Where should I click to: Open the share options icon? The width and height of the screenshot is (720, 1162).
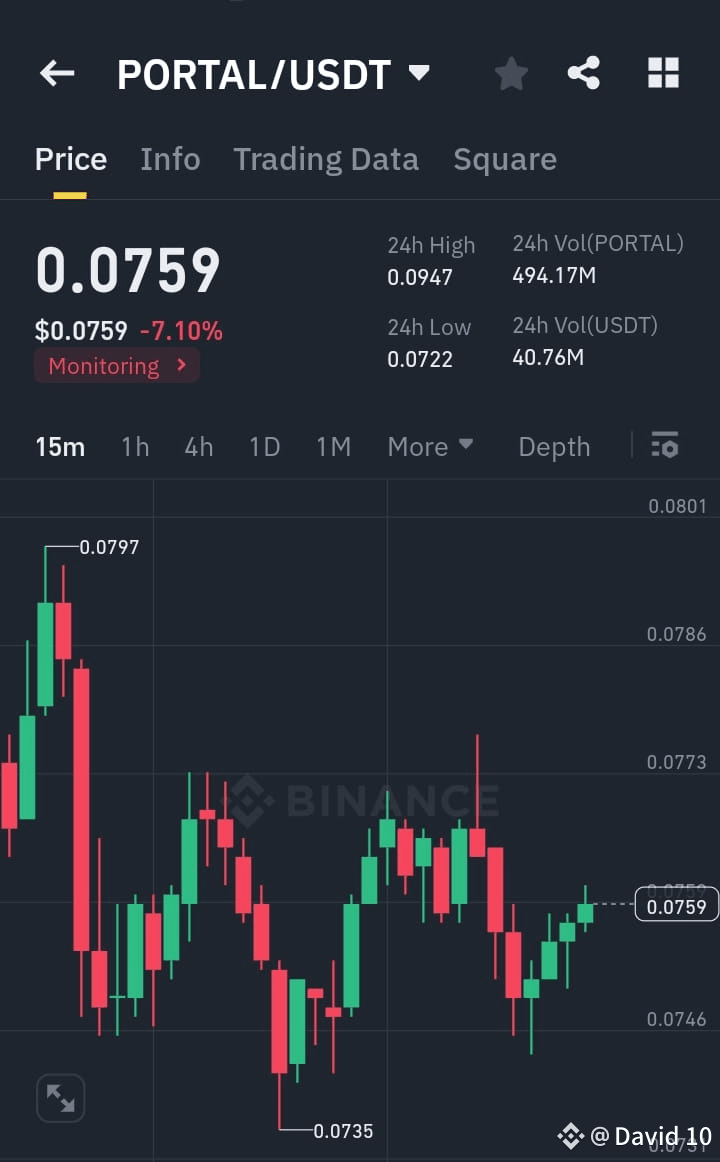click(584, 73)
